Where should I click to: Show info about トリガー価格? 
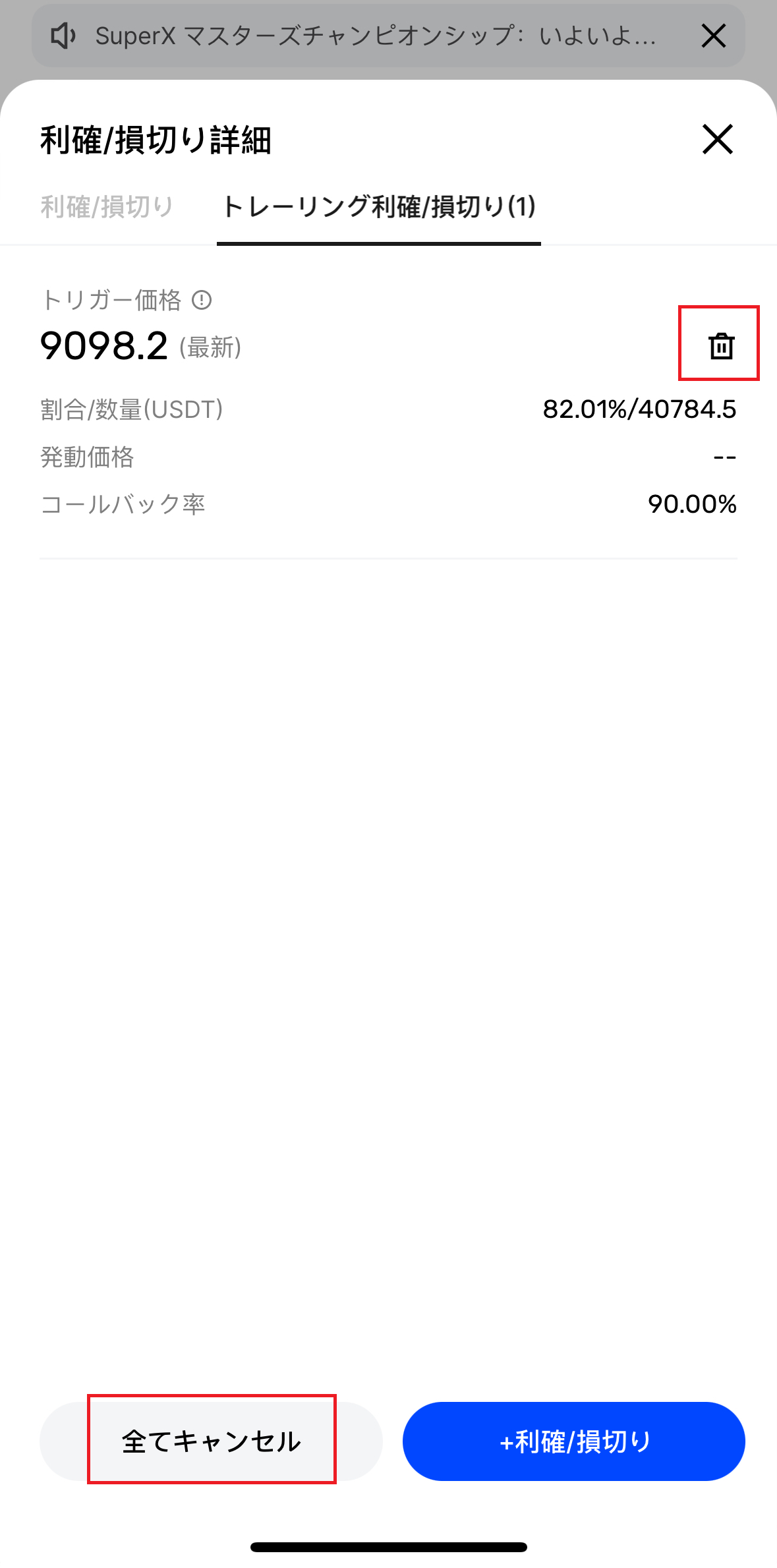coord(202,301)
